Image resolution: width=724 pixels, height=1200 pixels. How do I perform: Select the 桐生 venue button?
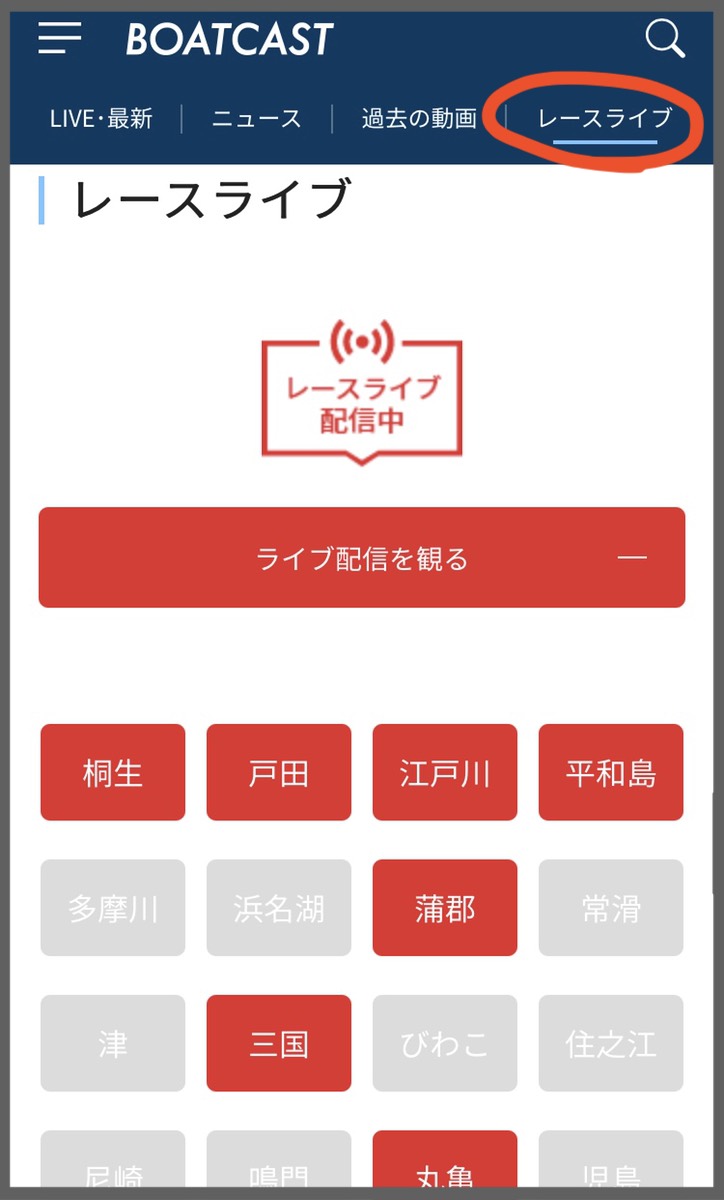click(x=112, y=772)
